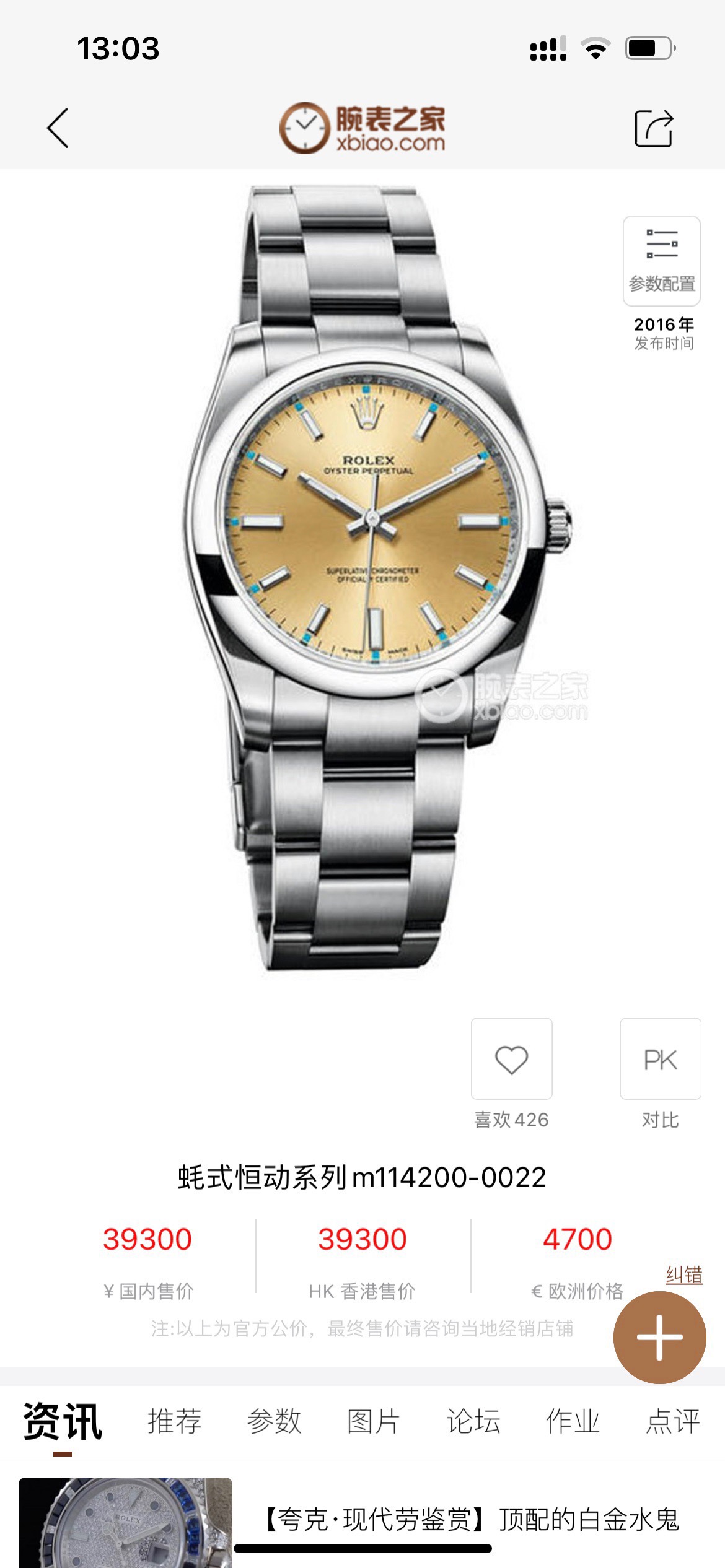Image resolution: width=725 pixels, height=1568 pixels.
Task: Open 参数配置 specs panel
Action: click(661, 261)
